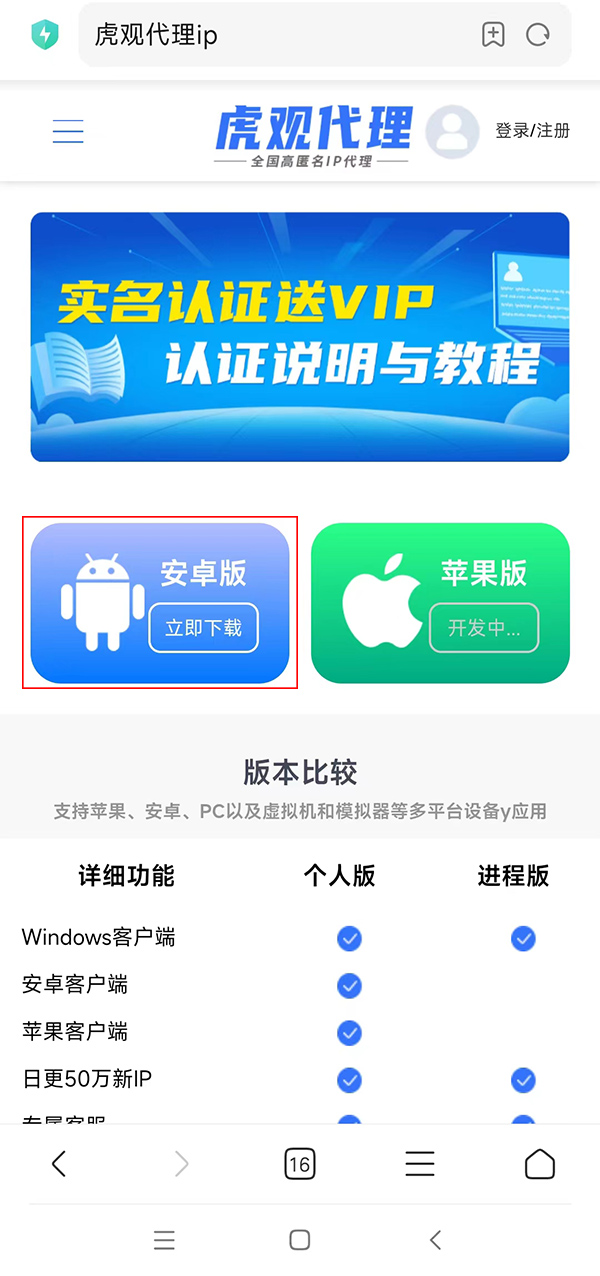Image resolution: width=600 pixels, height=1276 pixels.
Task: Open the security shield icon
Action: pos(45,35)
